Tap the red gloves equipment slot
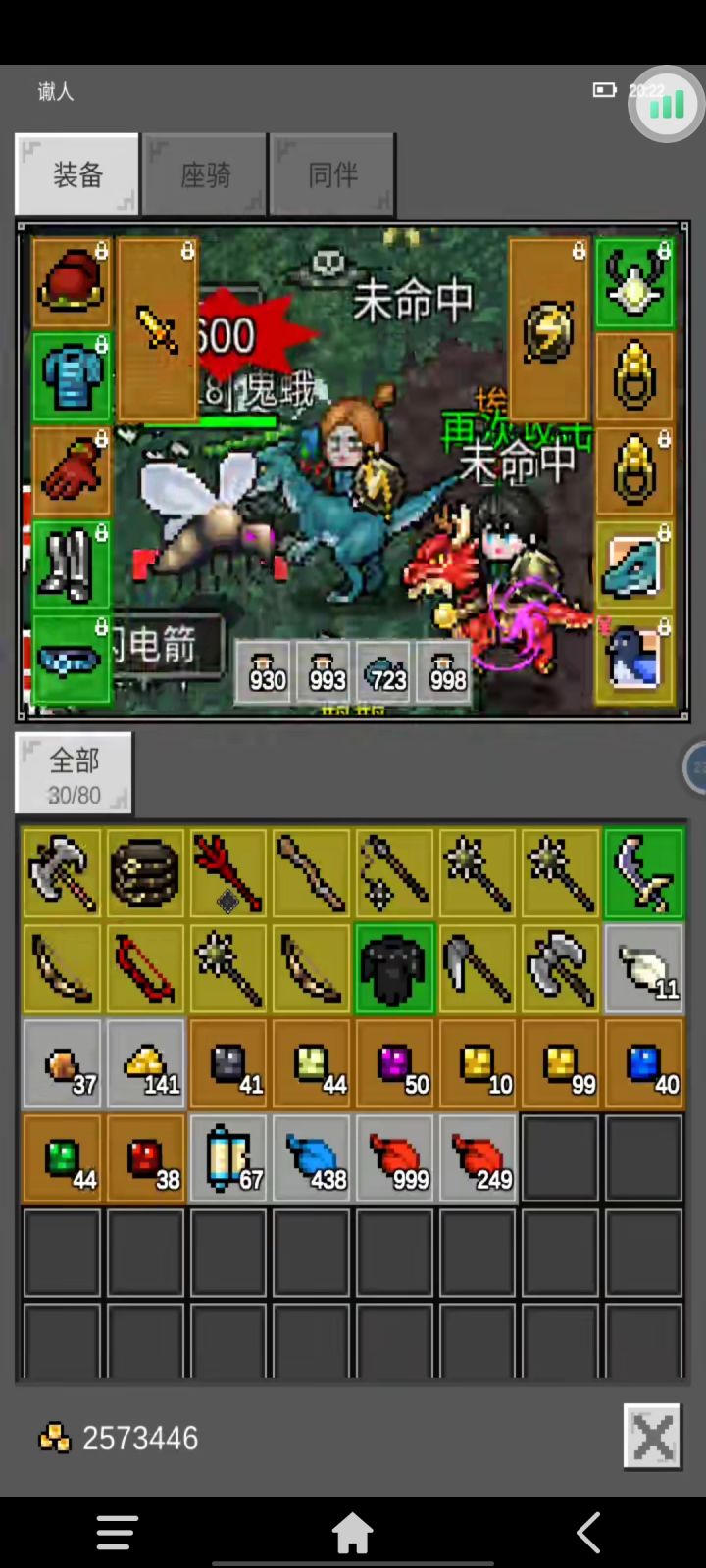Screen dimensions: 706x1568 [x=70, y=469]
